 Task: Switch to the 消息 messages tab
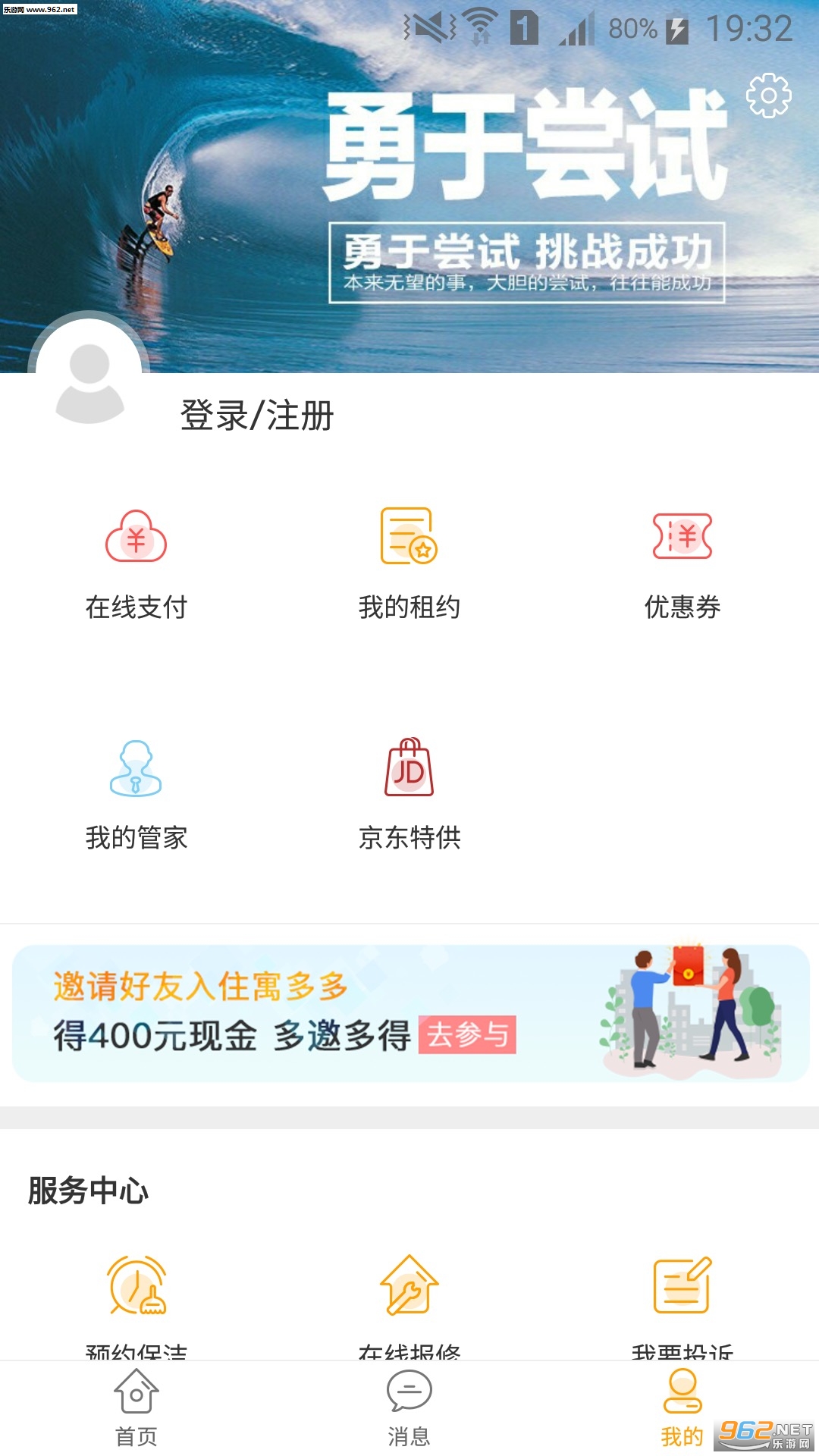[409, 1407]
